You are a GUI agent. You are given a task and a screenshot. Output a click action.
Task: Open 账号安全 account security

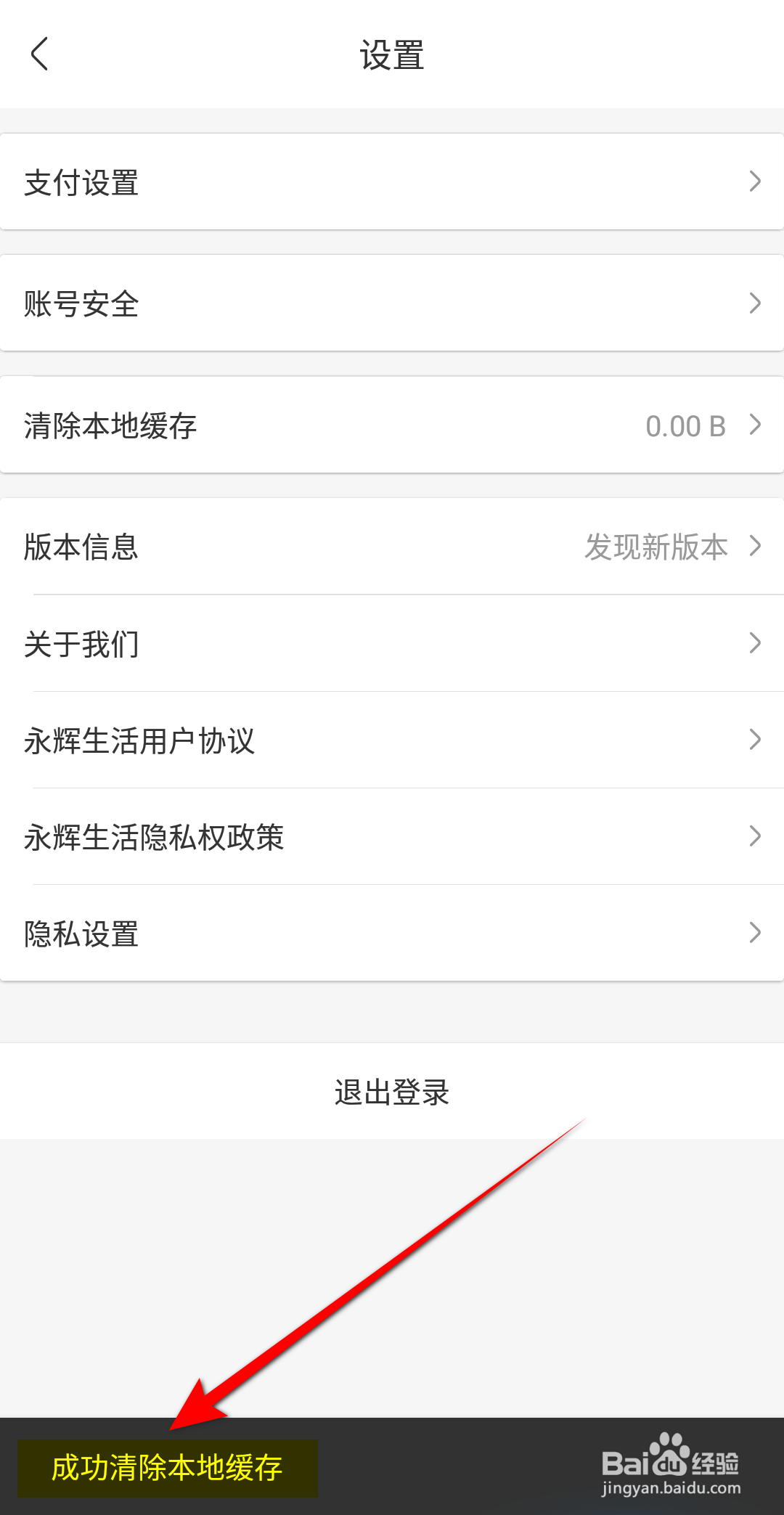coord(80,303)
